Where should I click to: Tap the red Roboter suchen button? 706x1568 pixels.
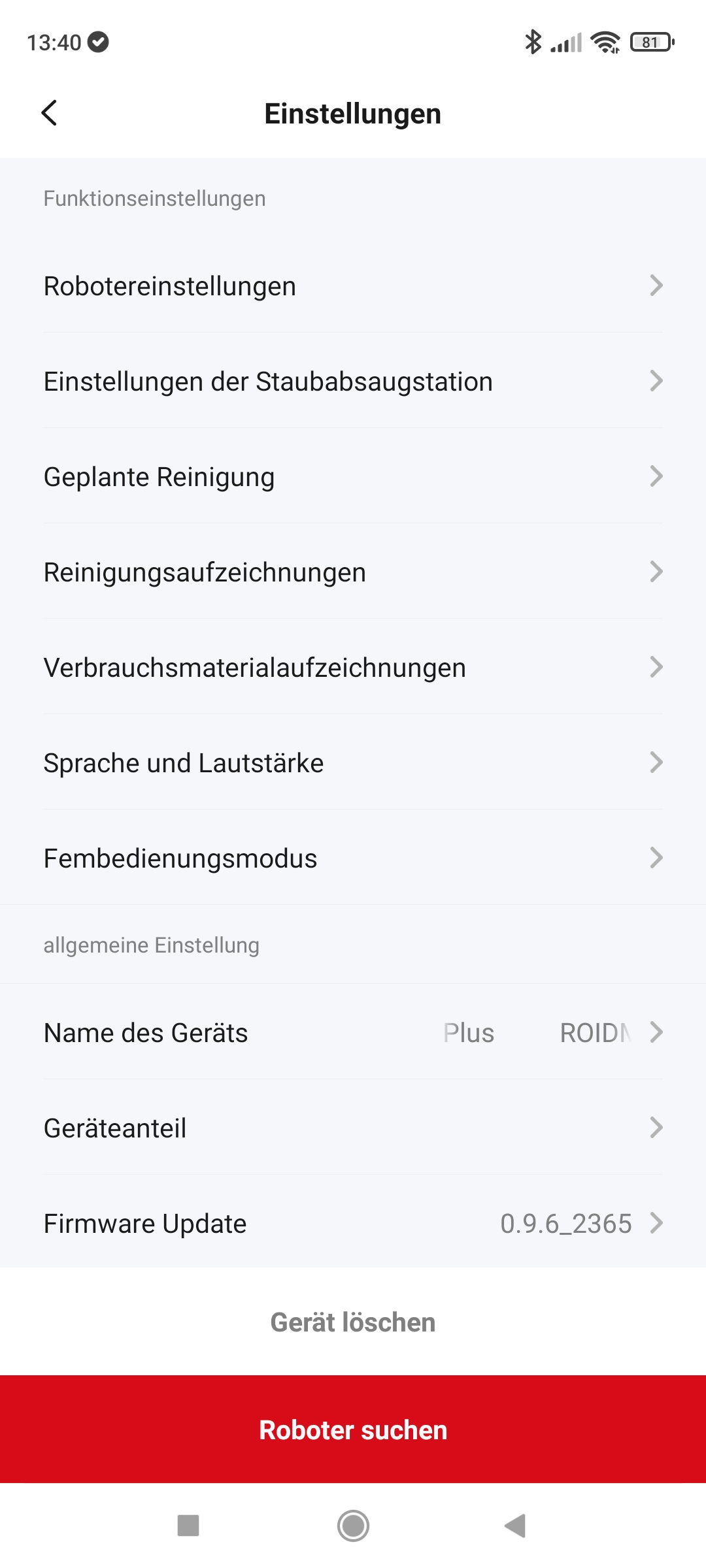click(353, 1429)
